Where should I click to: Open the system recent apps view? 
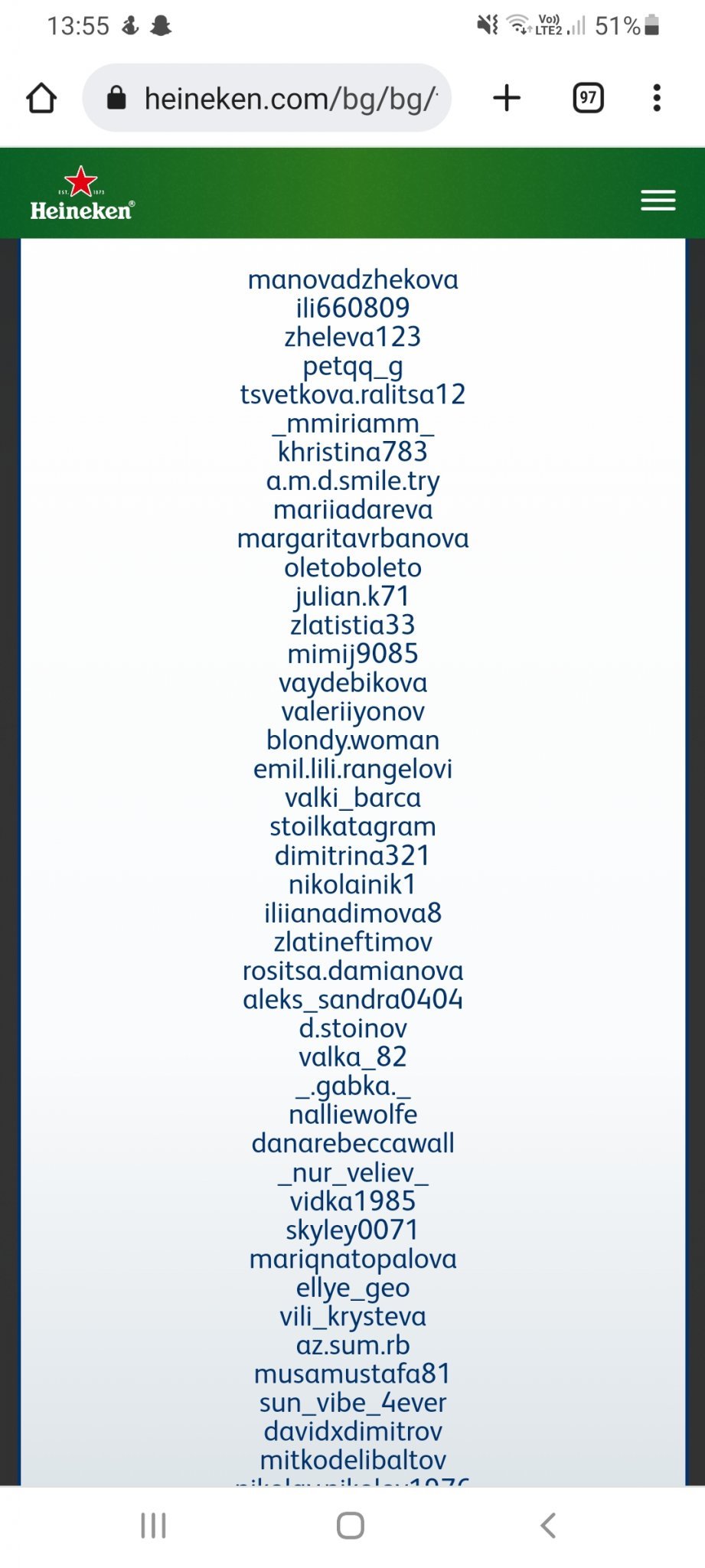153,1525
